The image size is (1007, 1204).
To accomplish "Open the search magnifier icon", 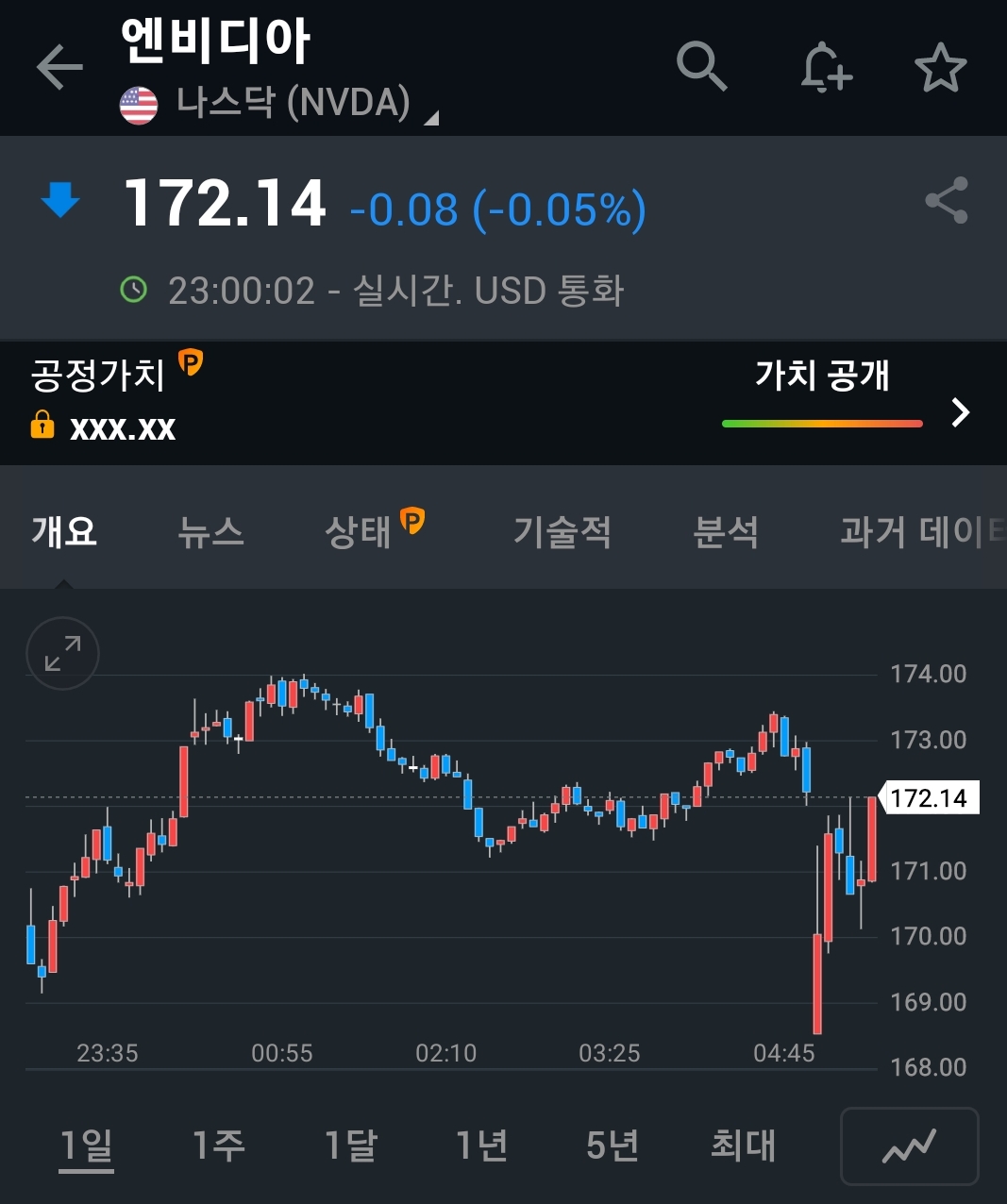I will [x=701, y=66].
